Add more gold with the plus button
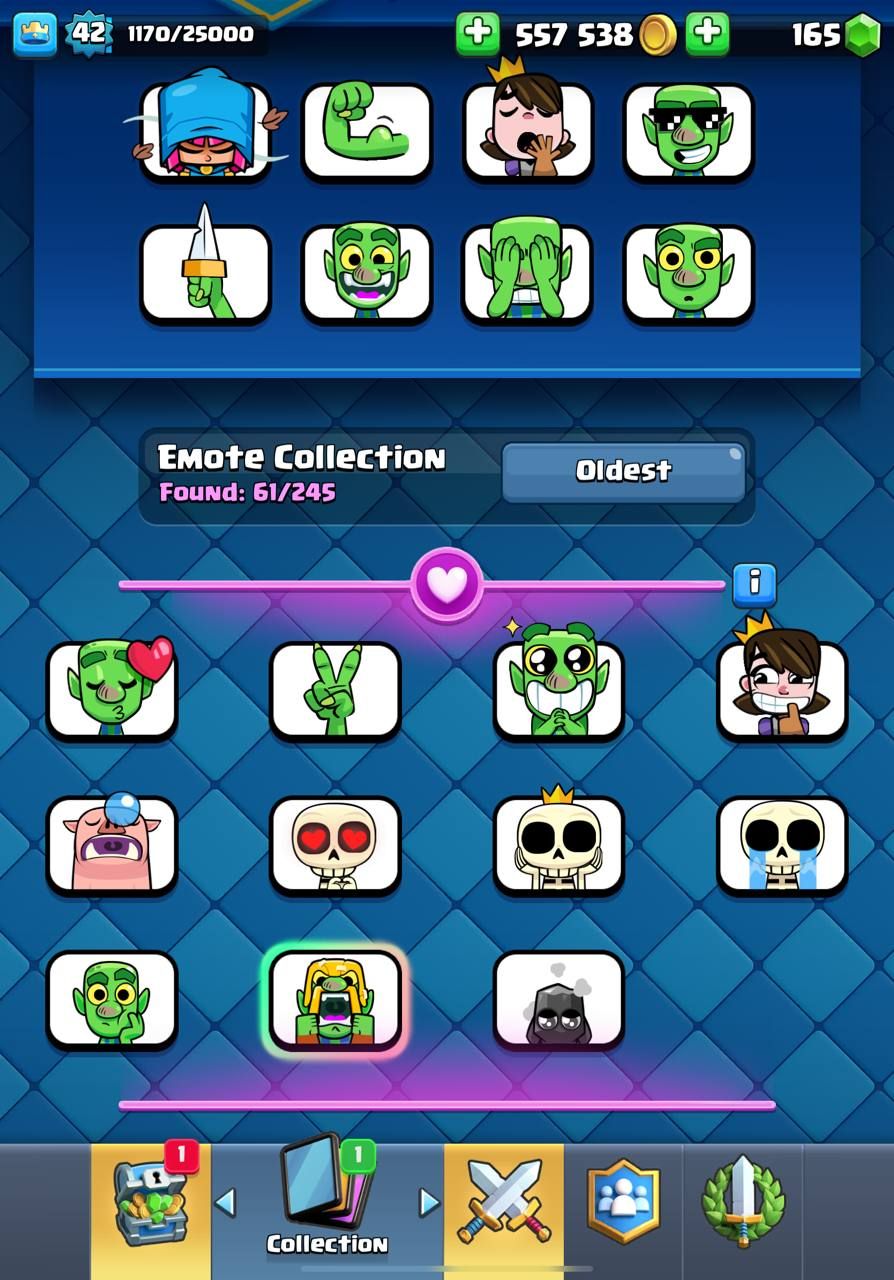This screenshot has width=894, height=1280. tap(477, 34)
